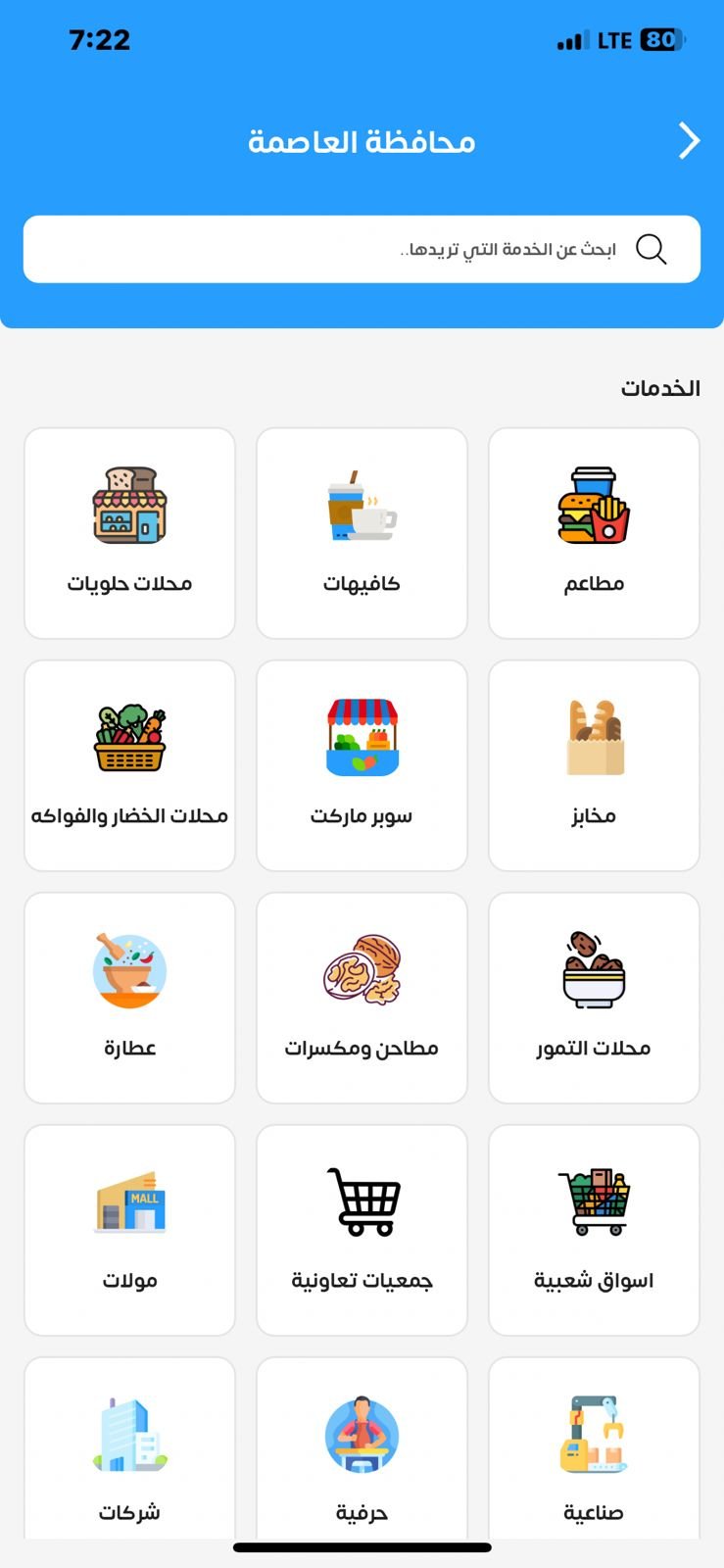Select the محلات التمور card
The width and height of the screenshot is (724, 1568).
coord(594,998)
